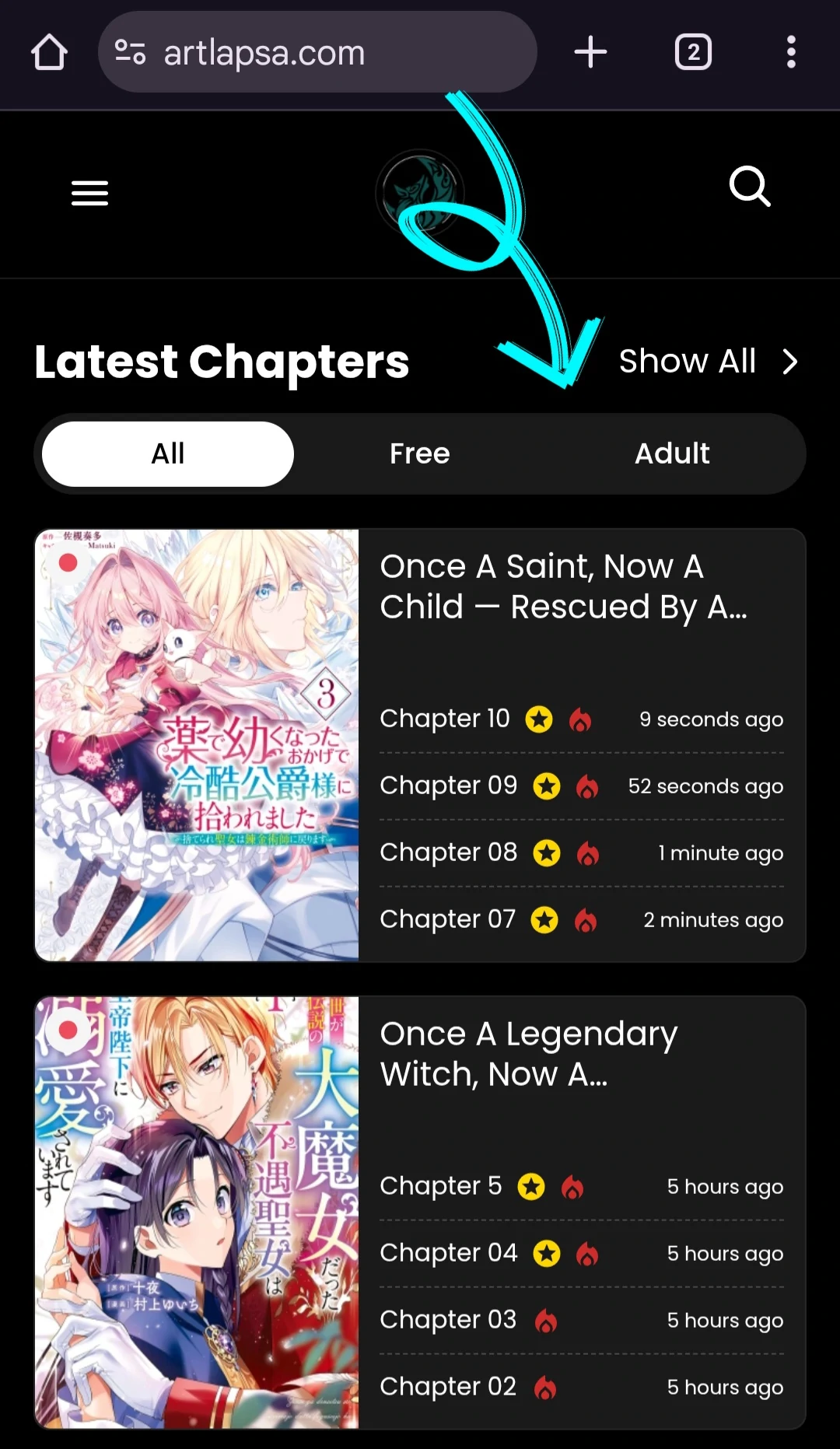Read Chapter 10 posted 9 seconds ago
The image size is (840, 1449).
pos(445,719)
